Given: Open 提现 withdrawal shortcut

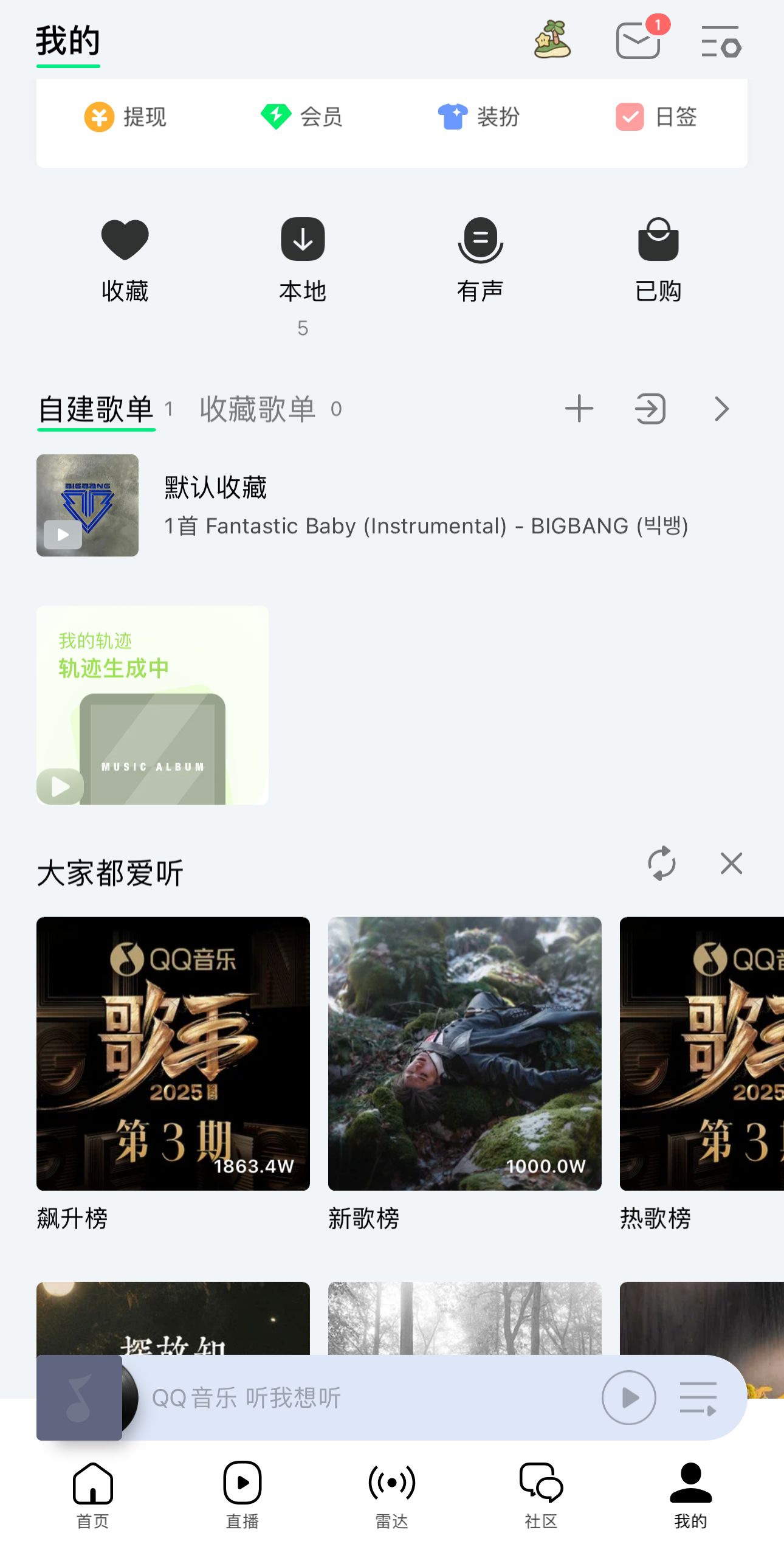Looking at the screenshot, I should 125,117.
